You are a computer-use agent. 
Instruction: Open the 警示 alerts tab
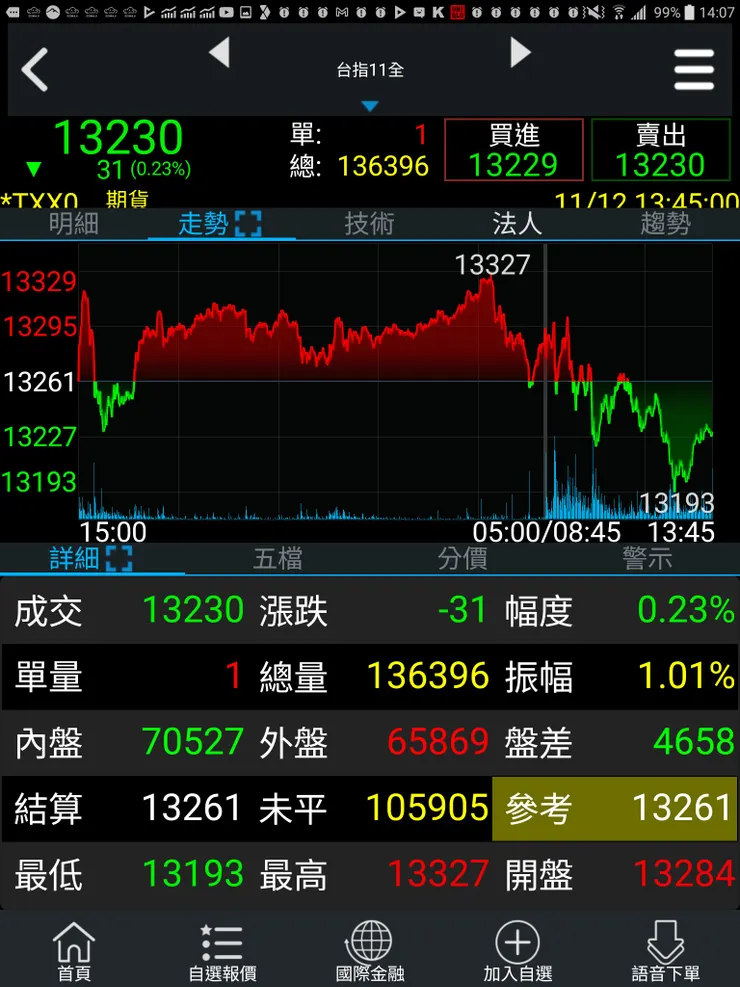click(647, 558)
